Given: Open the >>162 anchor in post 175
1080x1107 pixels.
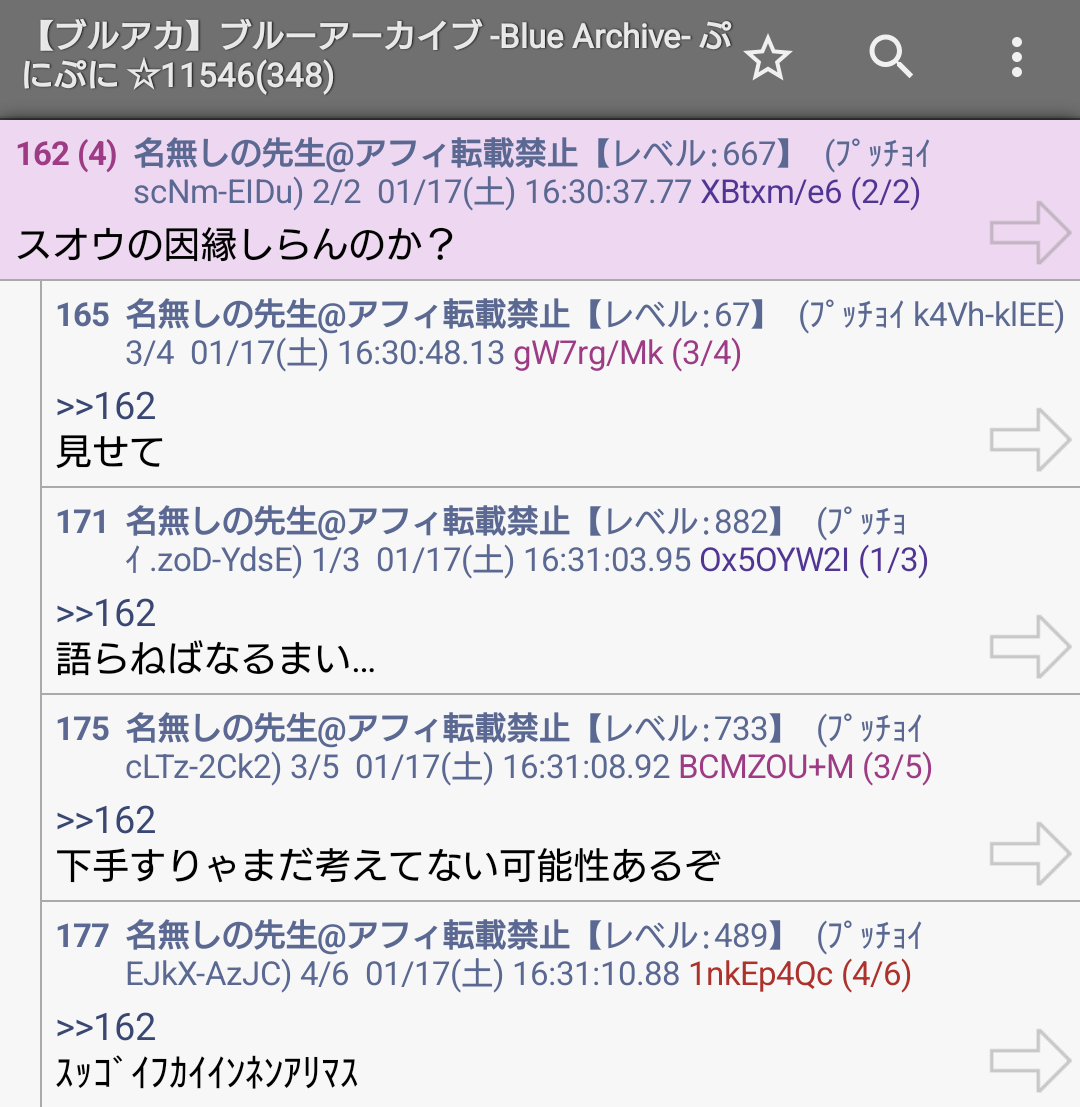Looking at the screenshot, I should 106,820.
